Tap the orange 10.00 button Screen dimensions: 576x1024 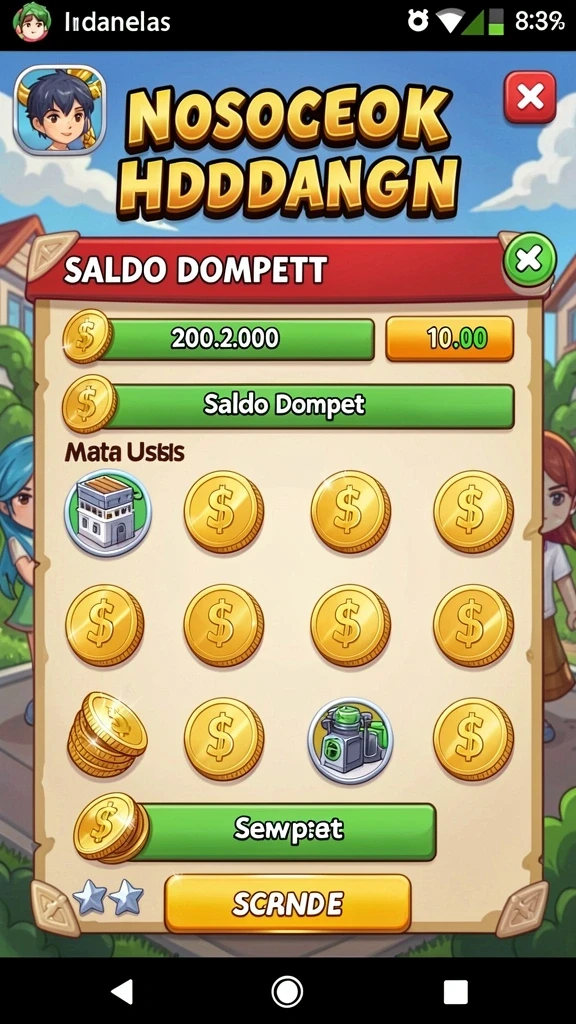click(x=449, y=338)
